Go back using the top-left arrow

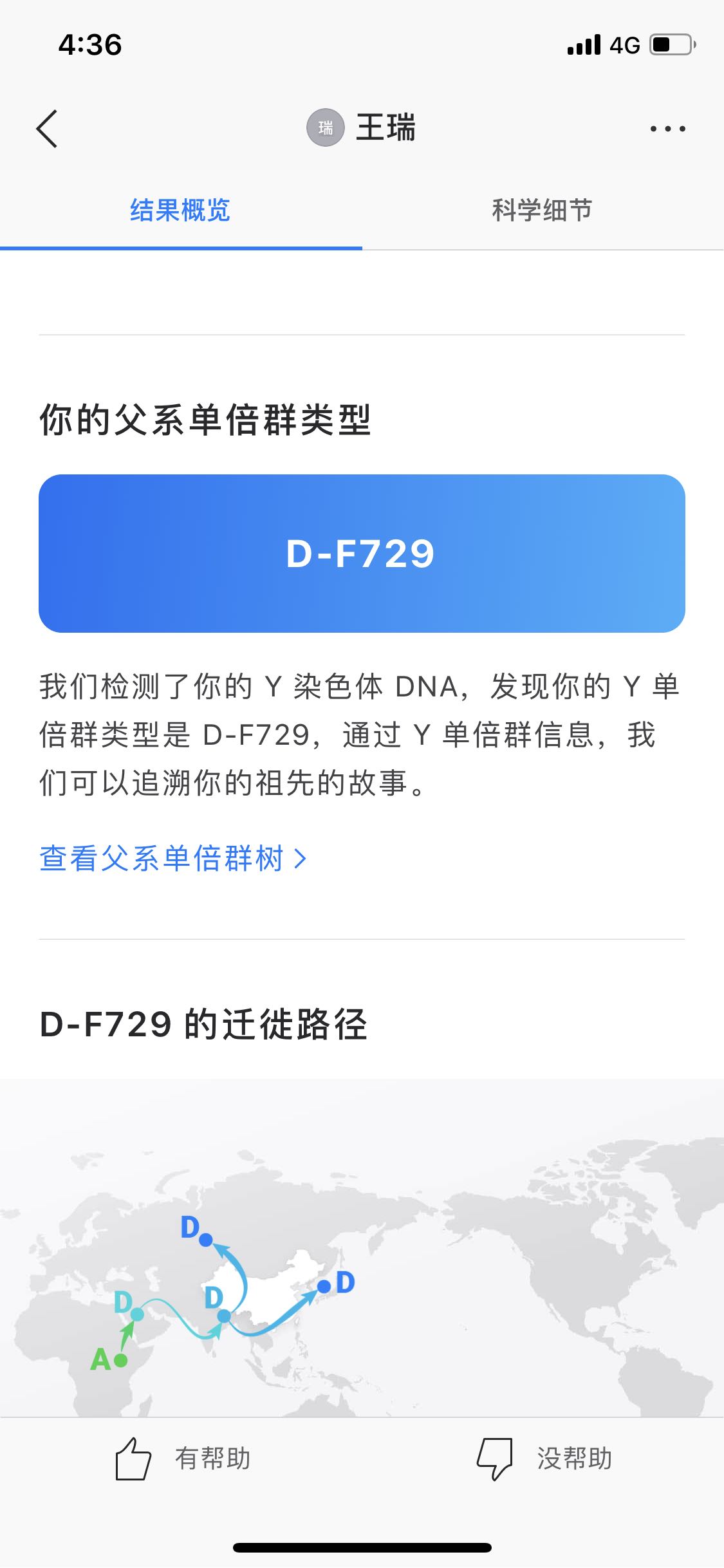pos(47,129)
